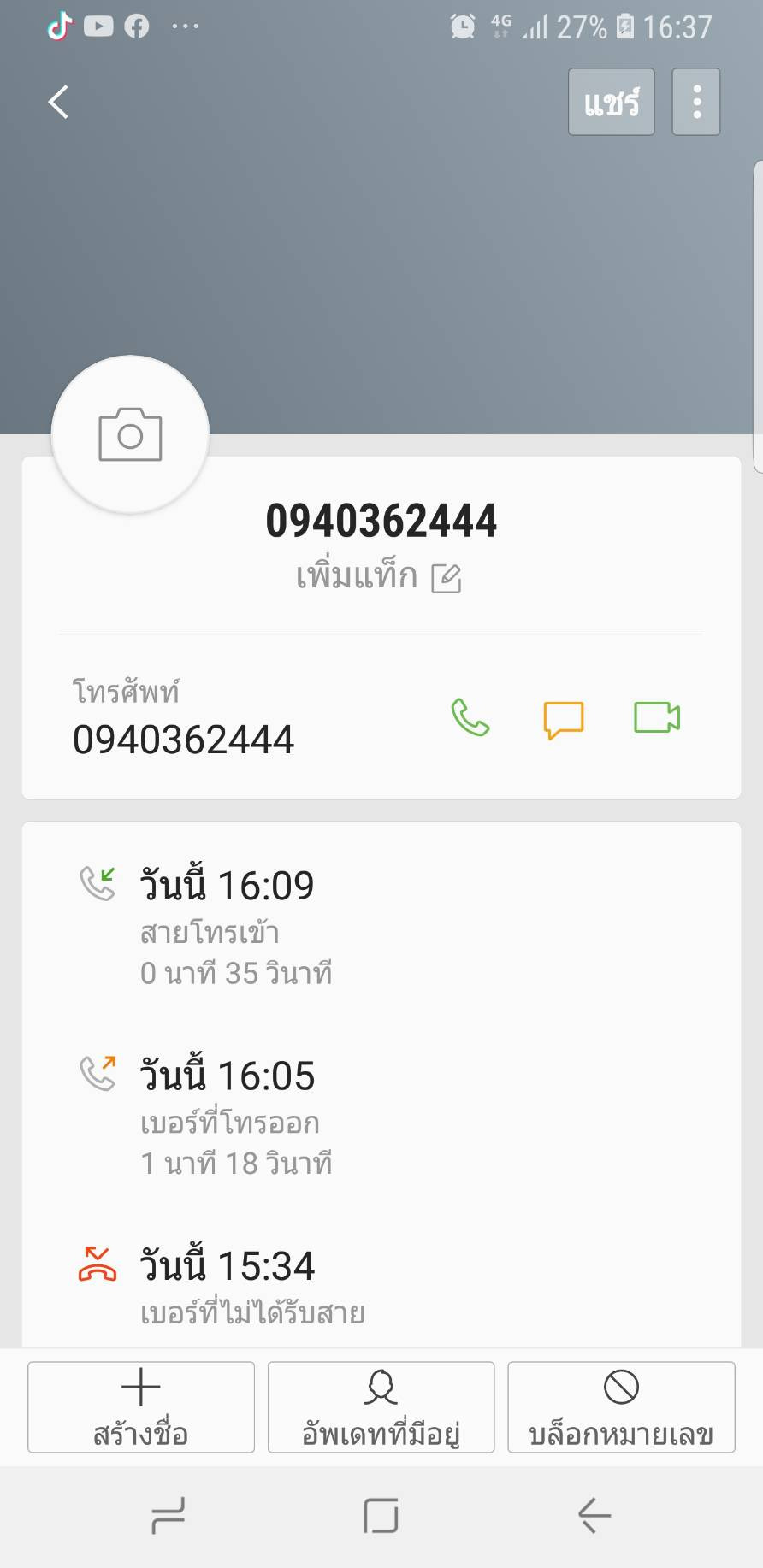Select อัพเดทที่มีอยู่ to update existing contact
This screenshot has height=1568, width=763.
[x=381, y=1407]
